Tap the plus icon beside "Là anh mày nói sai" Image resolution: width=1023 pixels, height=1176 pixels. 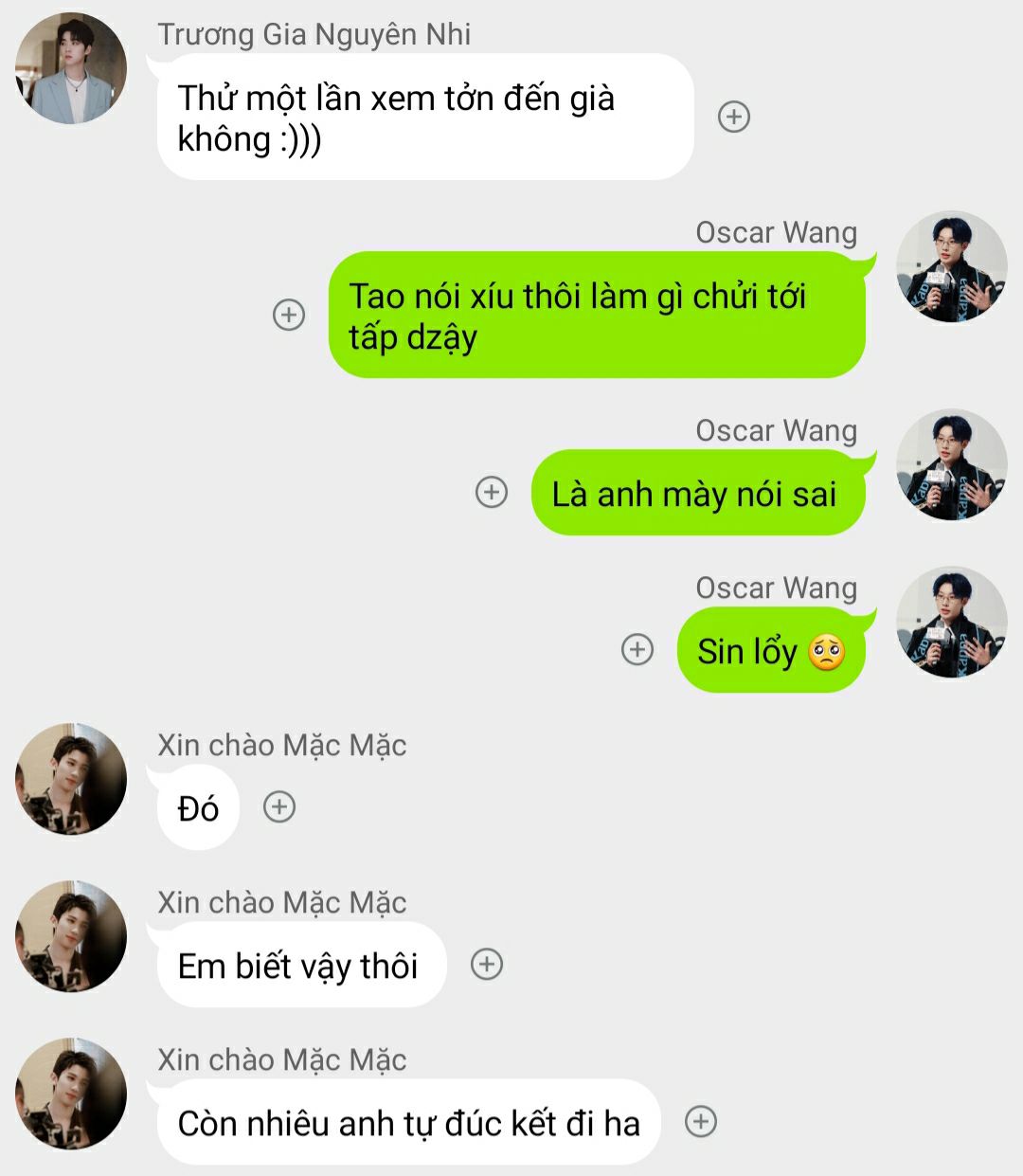pos(491,492)
